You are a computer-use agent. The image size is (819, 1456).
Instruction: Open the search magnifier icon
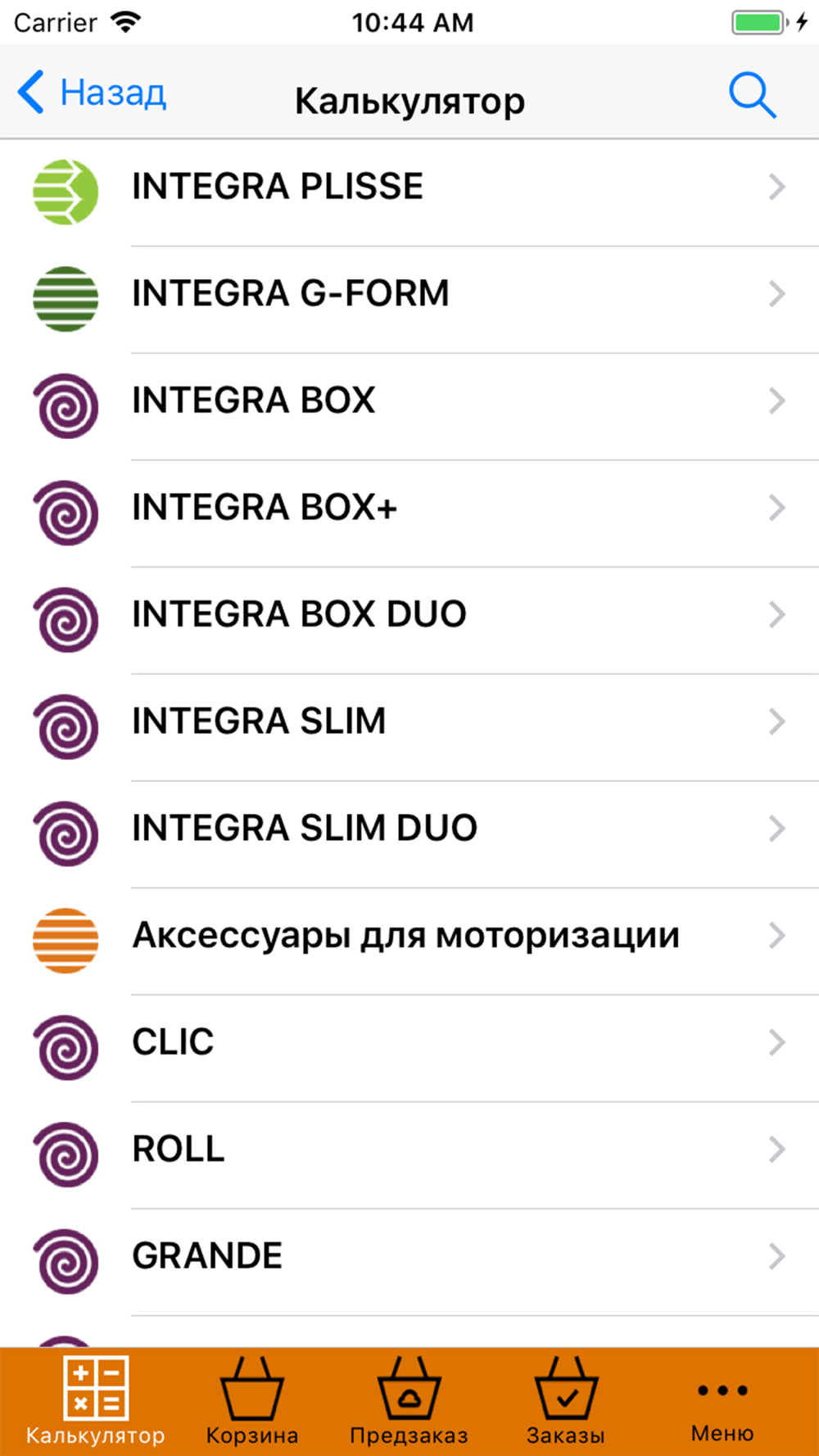[x=752, y=95]
